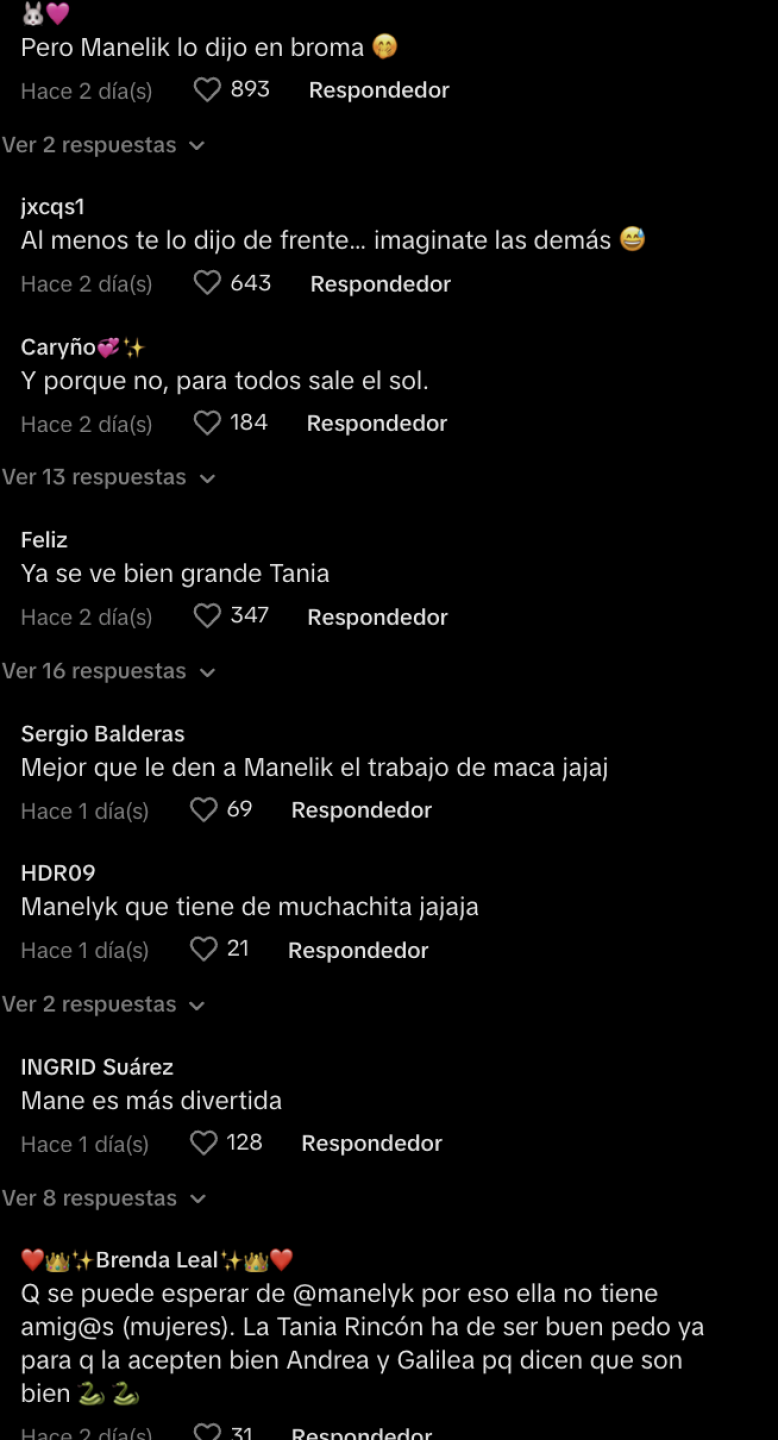Like INGRID Suárez's 'Mane es más divertida' comment
Viewport: 778px width, 1440px height.
pyautogui.click(x=203, y=1143)
